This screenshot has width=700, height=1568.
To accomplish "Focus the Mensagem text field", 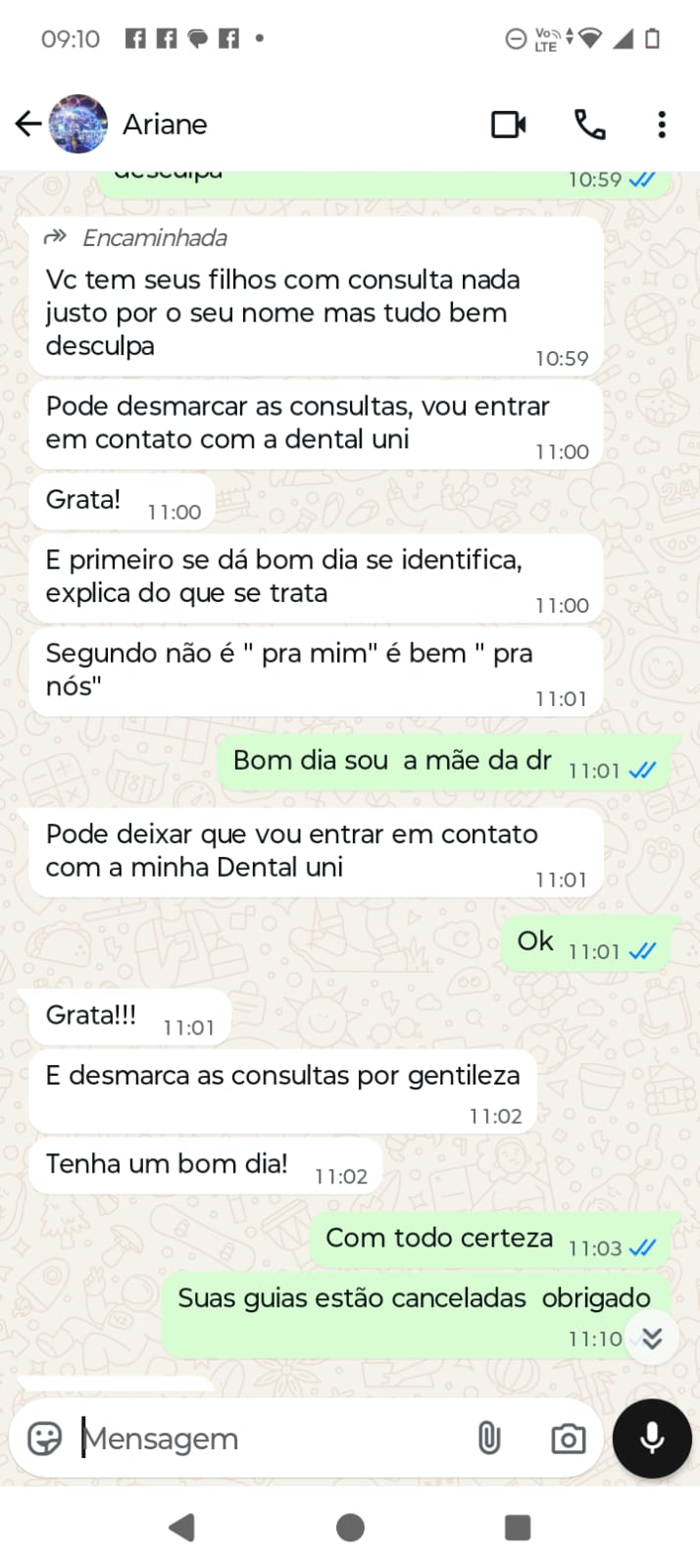I will (x=265, y=1439).
